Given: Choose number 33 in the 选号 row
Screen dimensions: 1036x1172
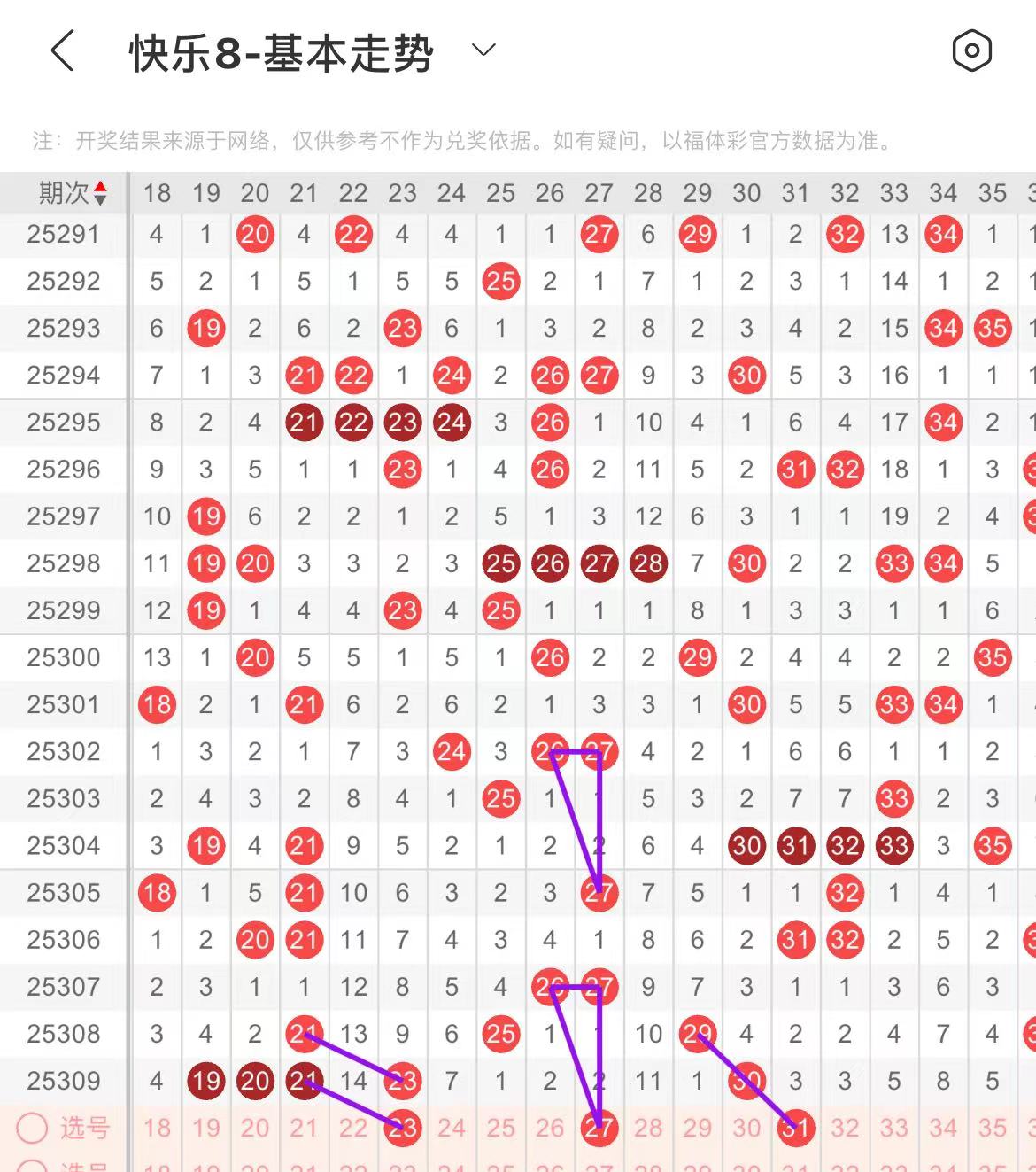Looking at the screenshot, I should [x=893, y=1128].
